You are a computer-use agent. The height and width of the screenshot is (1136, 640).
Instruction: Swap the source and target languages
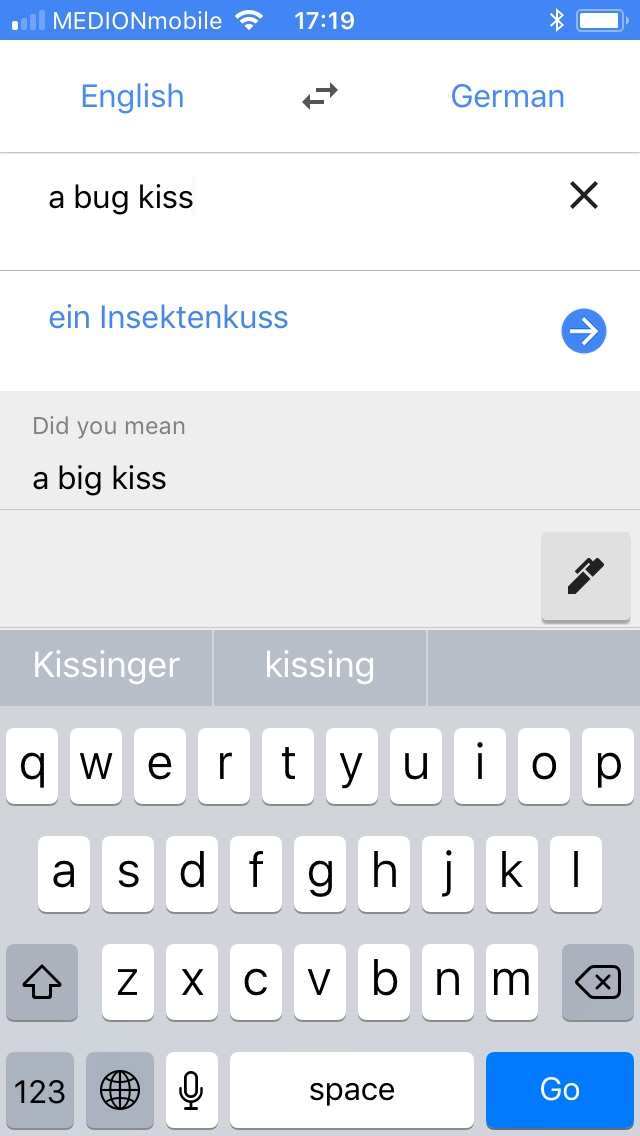pyautogui.click(x=320, y=96)
